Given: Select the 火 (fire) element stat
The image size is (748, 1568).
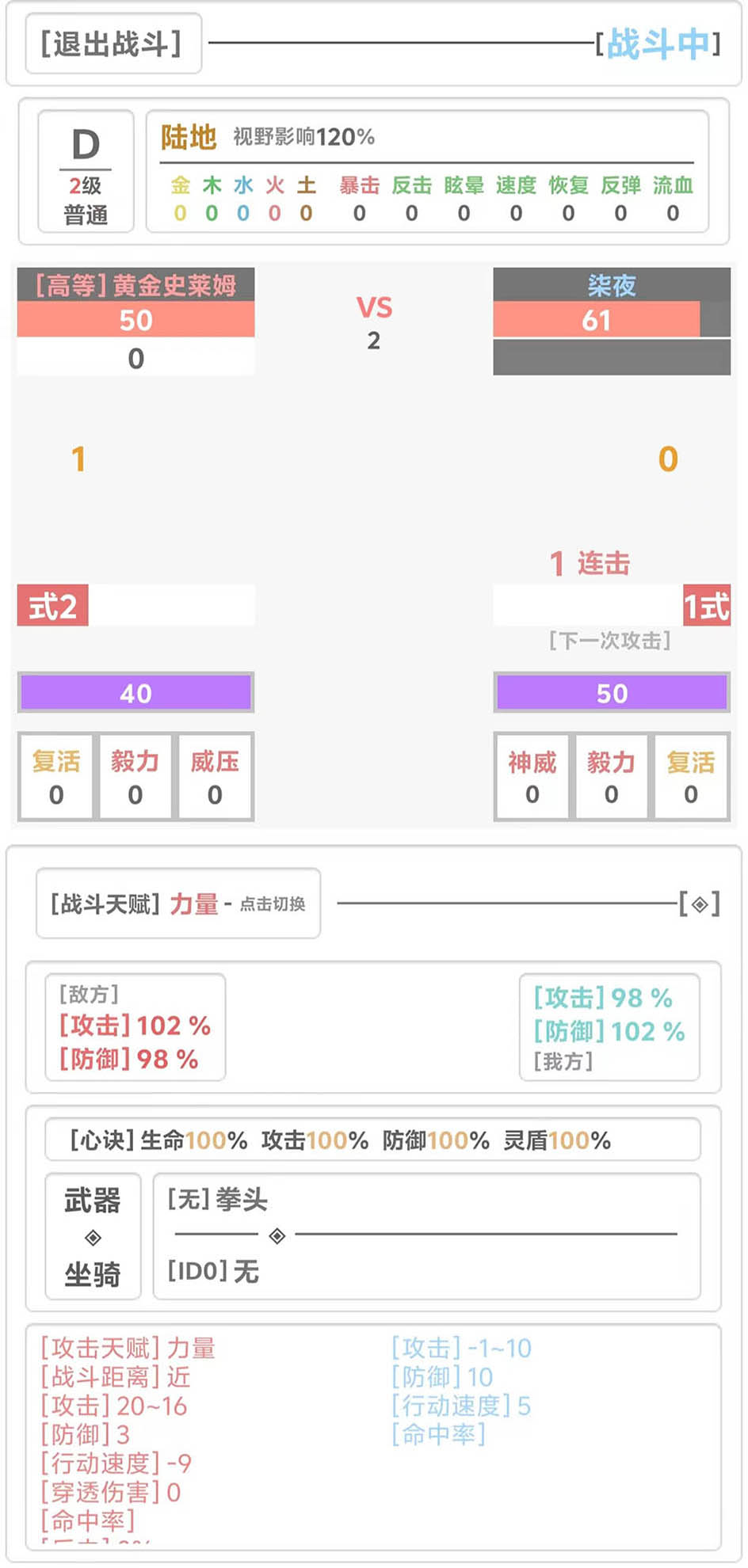Looking at the screenshot, I should click(x=275, y=200).
